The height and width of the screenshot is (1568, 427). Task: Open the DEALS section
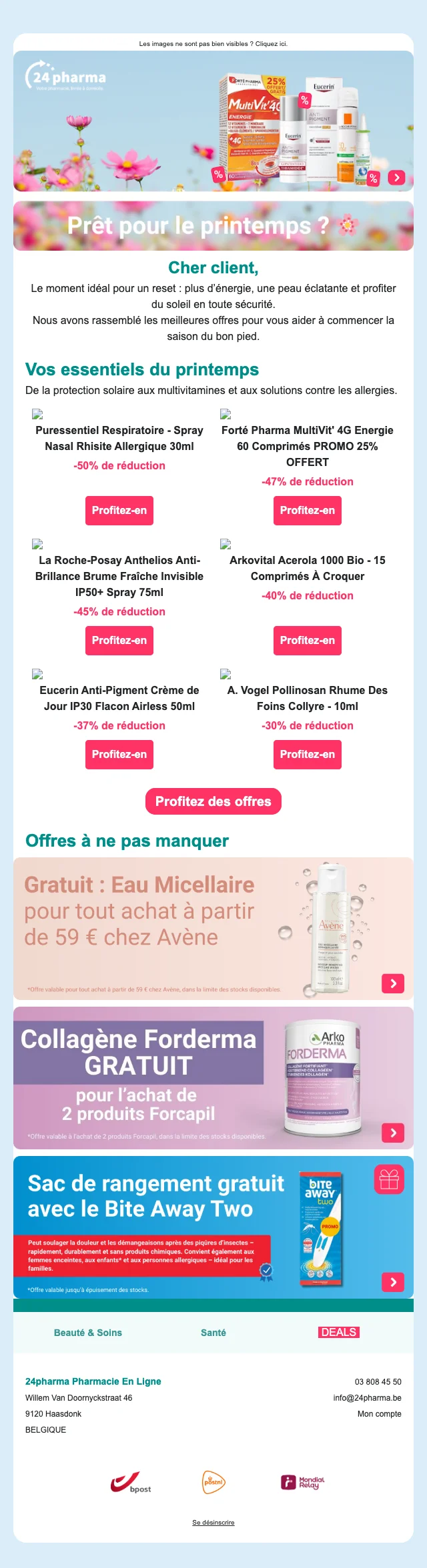tap(339, 1332)
